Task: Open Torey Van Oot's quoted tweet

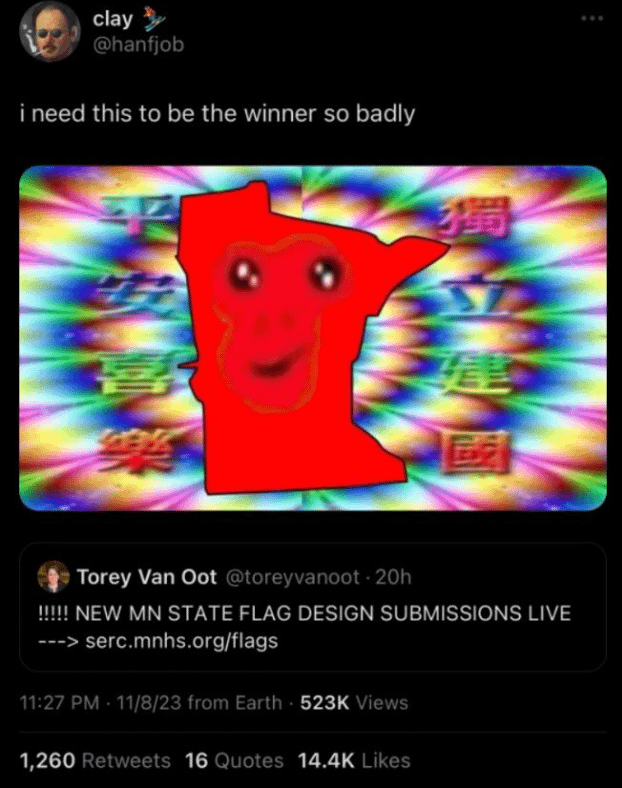Action: [313, 607]
